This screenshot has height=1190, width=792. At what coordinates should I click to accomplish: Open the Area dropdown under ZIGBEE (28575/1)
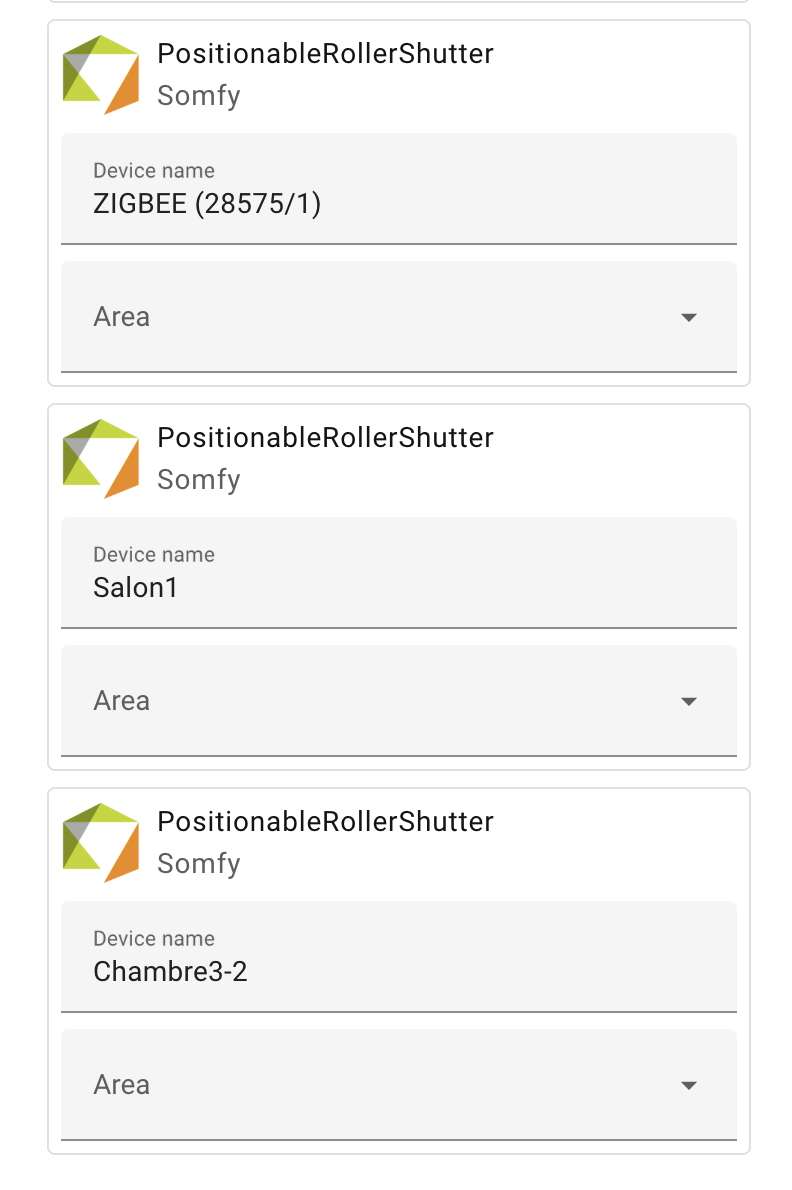click(398, 317)
